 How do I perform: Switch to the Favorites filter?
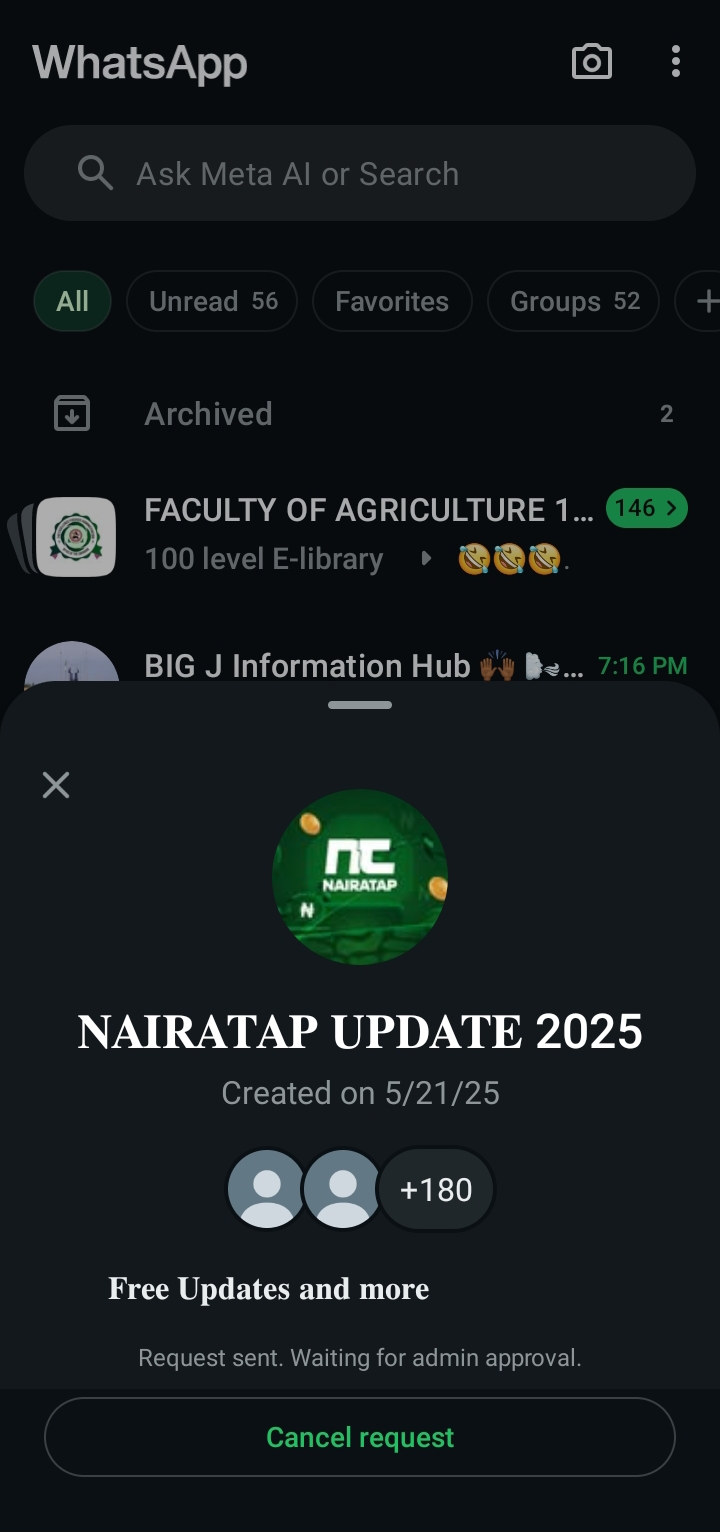tap(392, 301)
